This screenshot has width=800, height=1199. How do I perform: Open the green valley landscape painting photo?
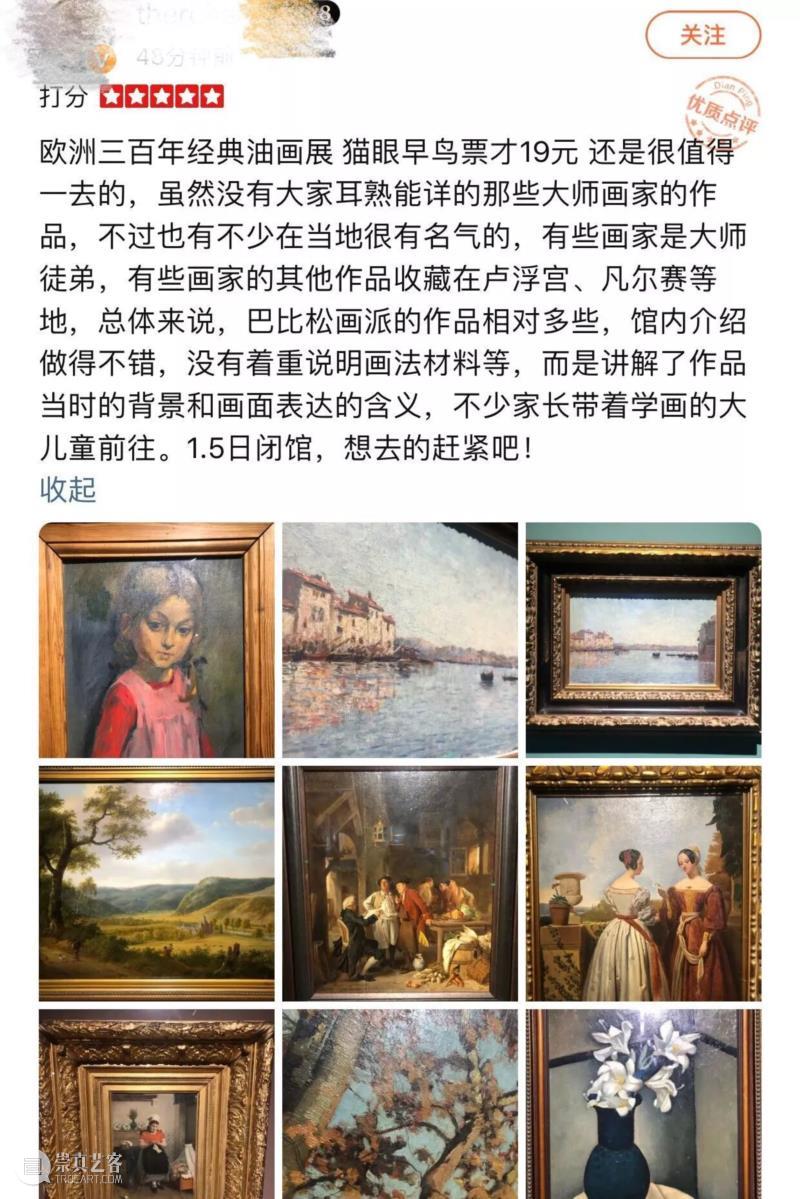click(x=157, y=883)
